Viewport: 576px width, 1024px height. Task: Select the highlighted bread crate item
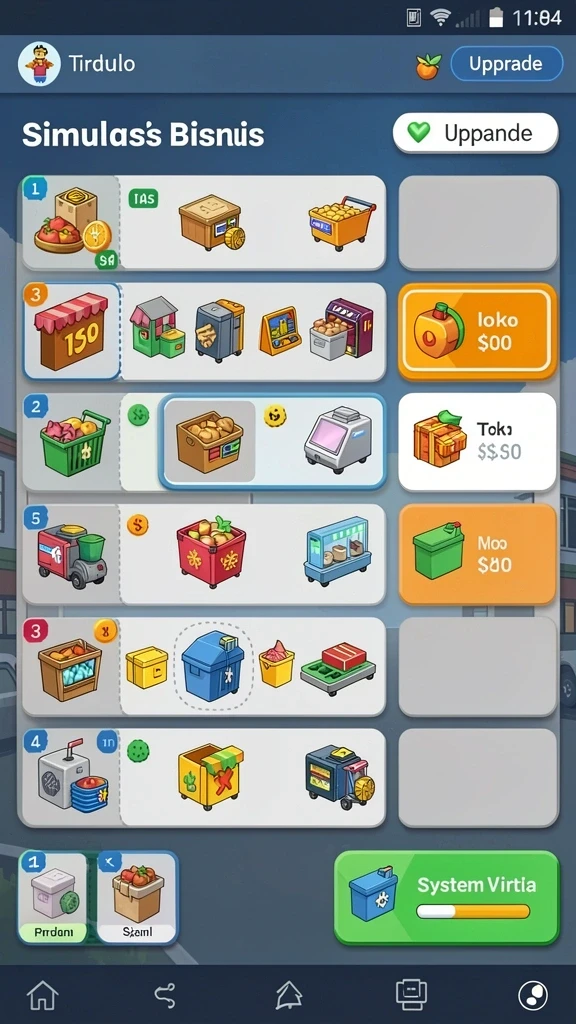point(209,441)
